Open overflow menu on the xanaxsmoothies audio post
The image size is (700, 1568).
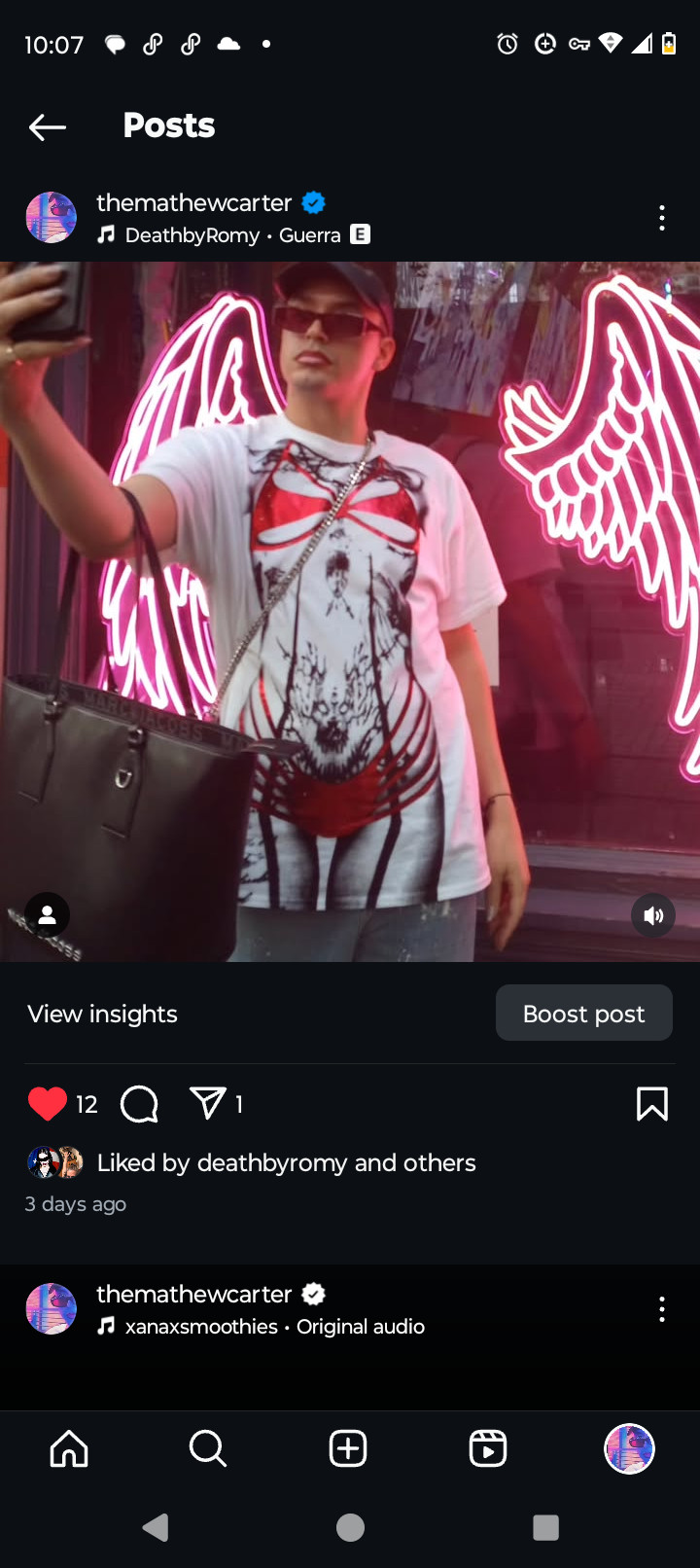click(662, 1309)
